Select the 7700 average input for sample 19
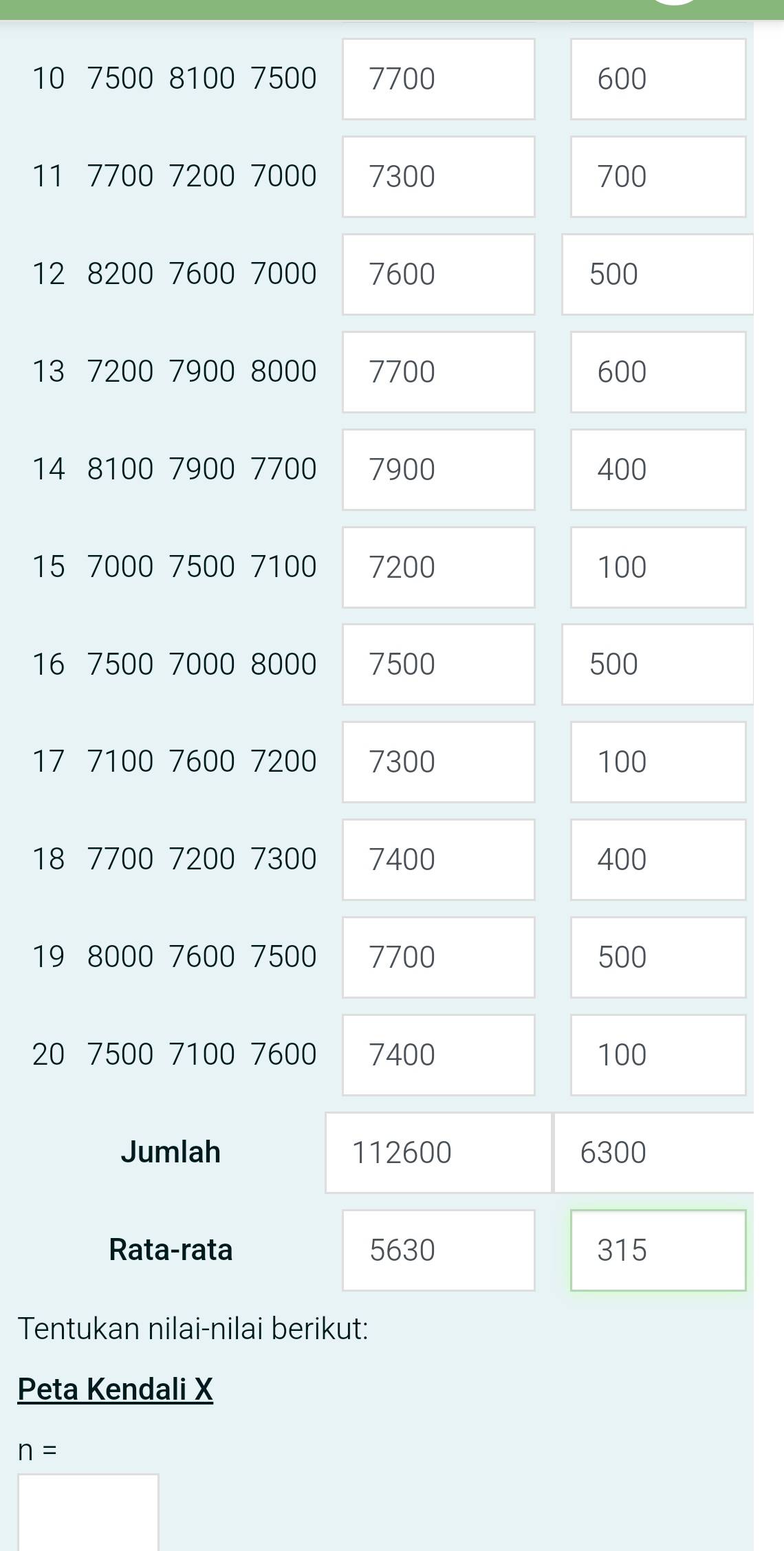The height and width of the screenshot is (1551, 784). [x=438, y=957]
